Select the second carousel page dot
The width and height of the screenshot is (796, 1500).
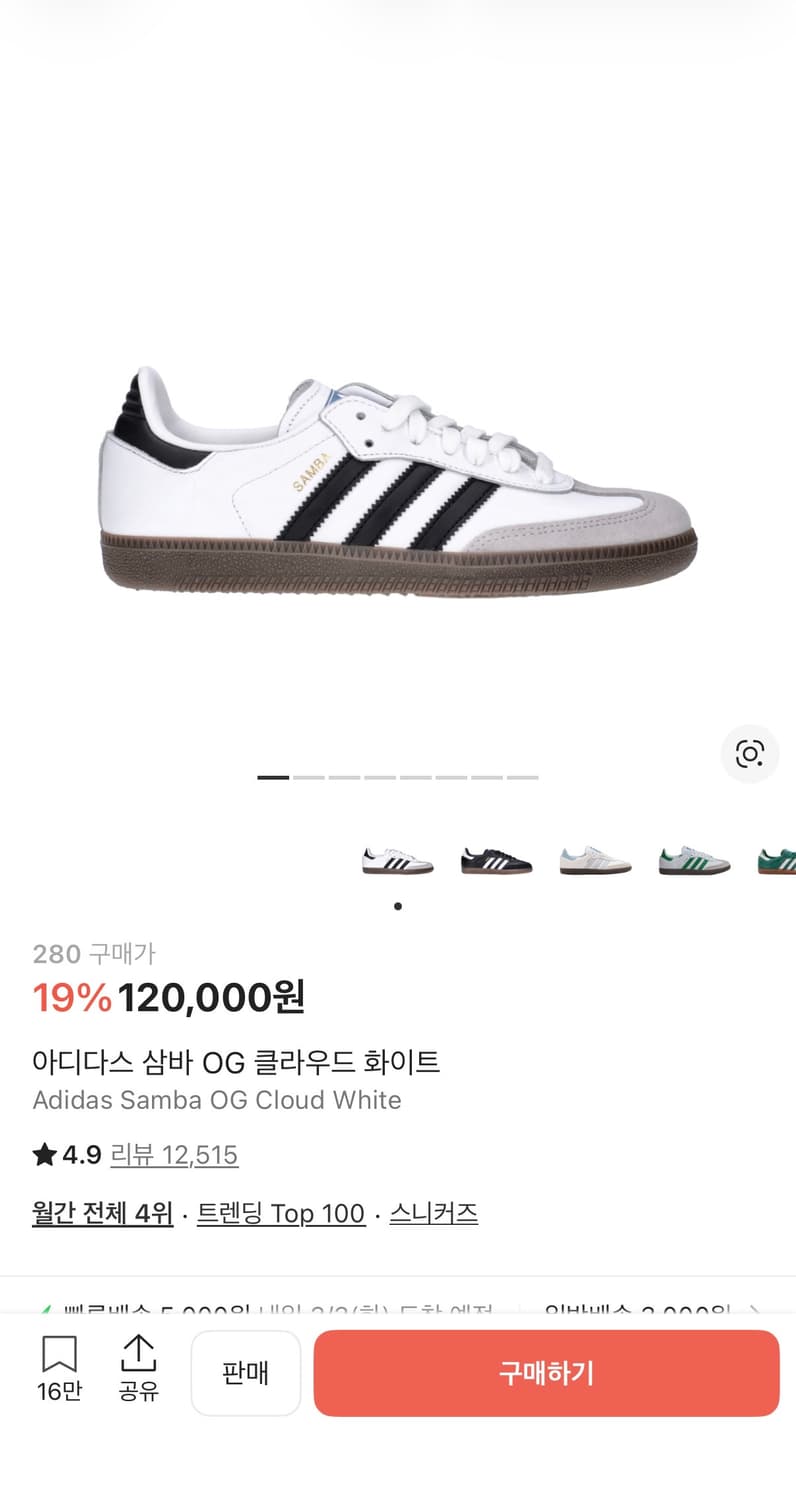coord(308,776)
